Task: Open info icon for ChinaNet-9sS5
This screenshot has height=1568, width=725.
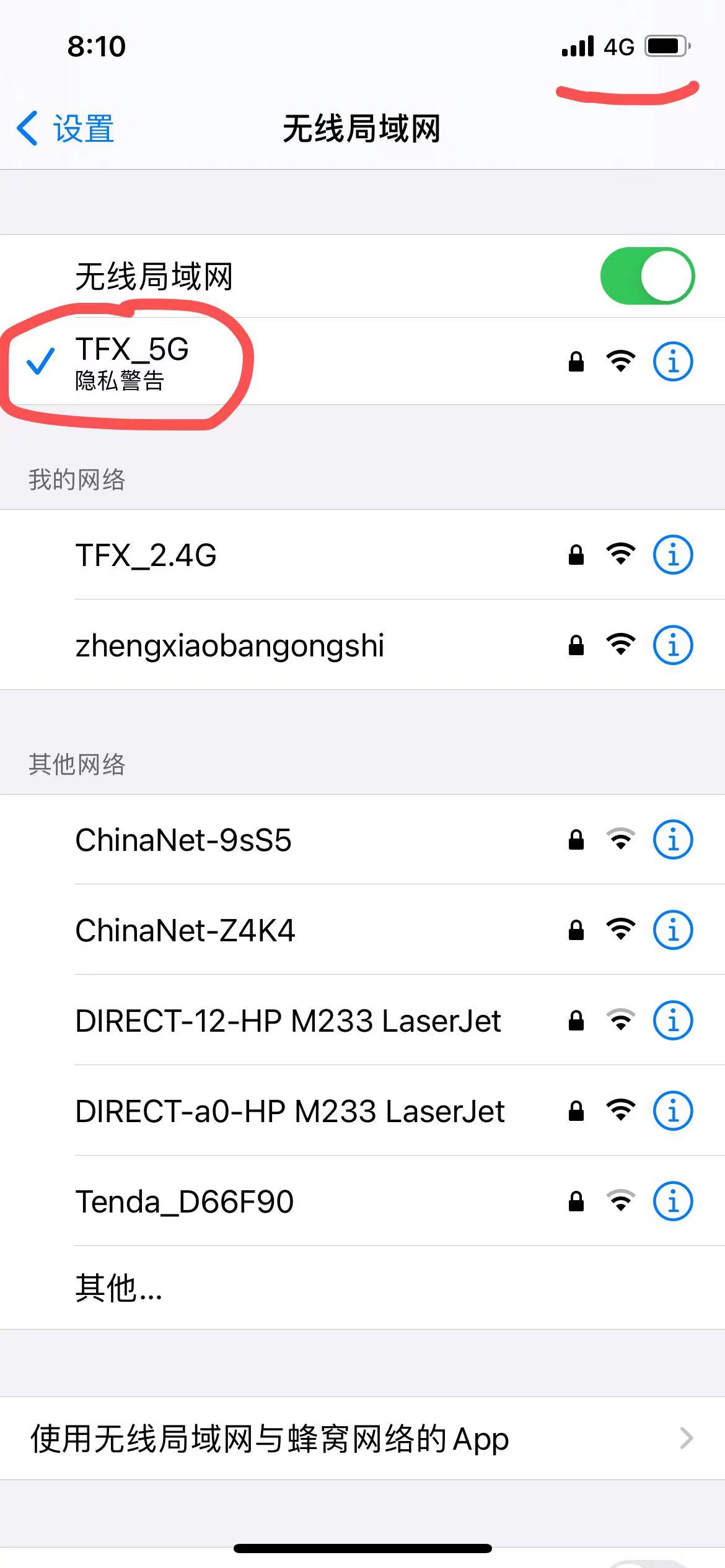Action: point(672,840)
